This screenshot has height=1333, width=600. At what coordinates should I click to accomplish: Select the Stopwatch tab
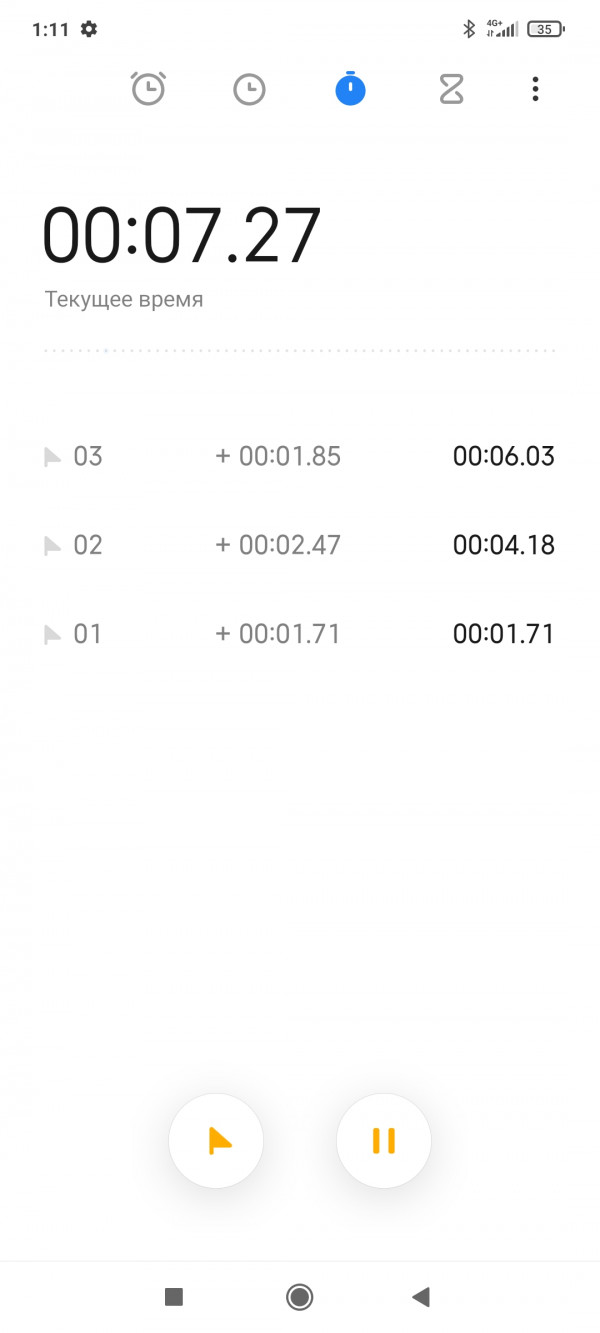point(350,88)
